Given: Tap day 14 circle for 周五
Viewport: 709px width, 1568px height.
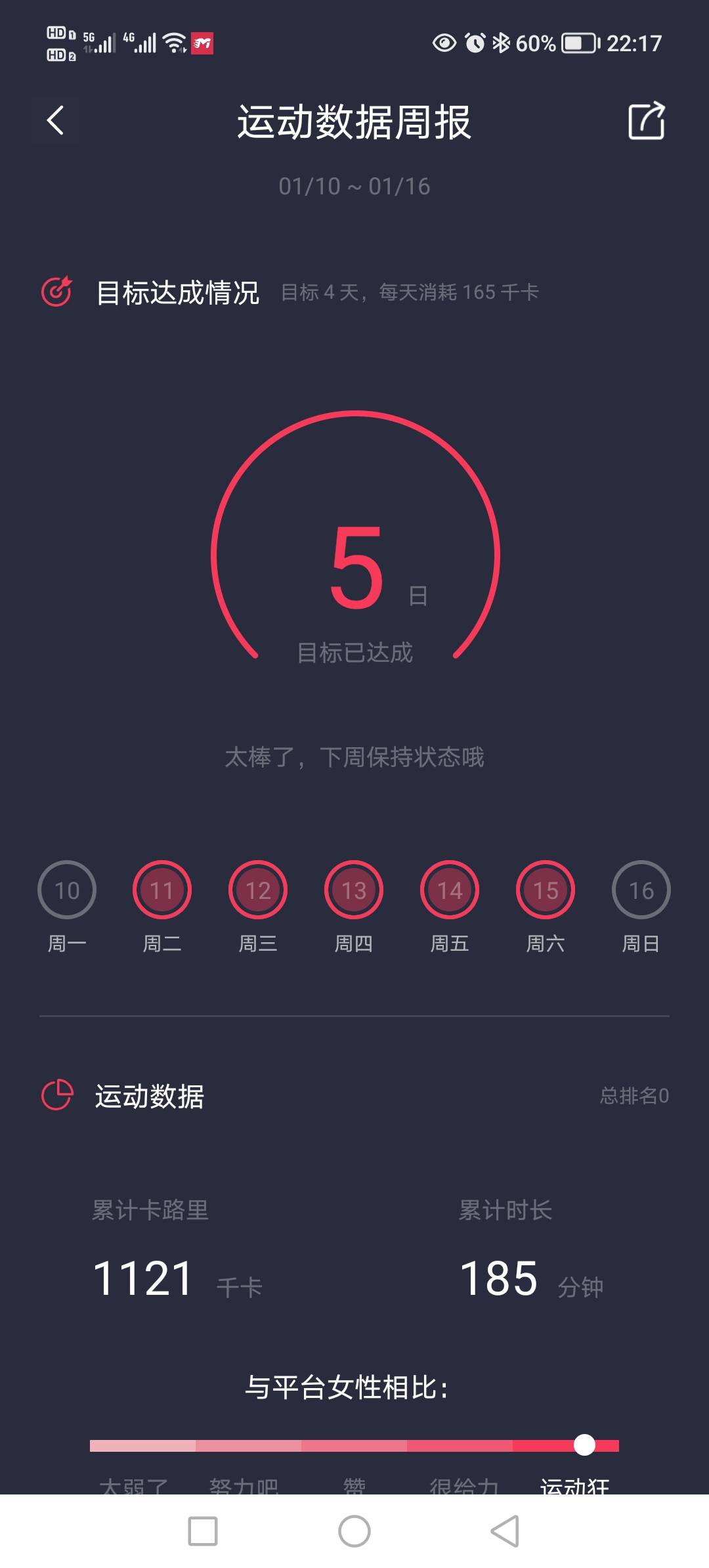Looking at the screenshot, I should pos(449,890).
